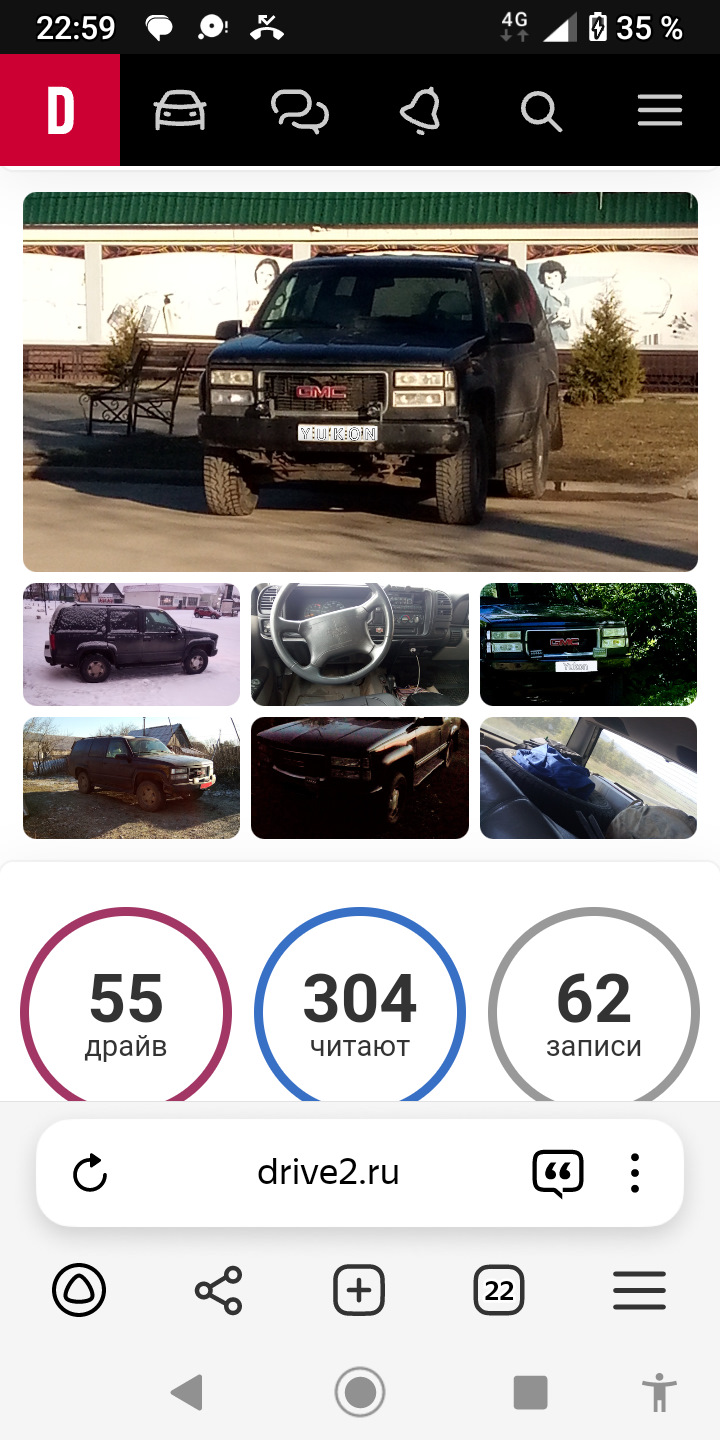Open notifications via the bell icon
Screen dimensions: 720x1440
420,110
